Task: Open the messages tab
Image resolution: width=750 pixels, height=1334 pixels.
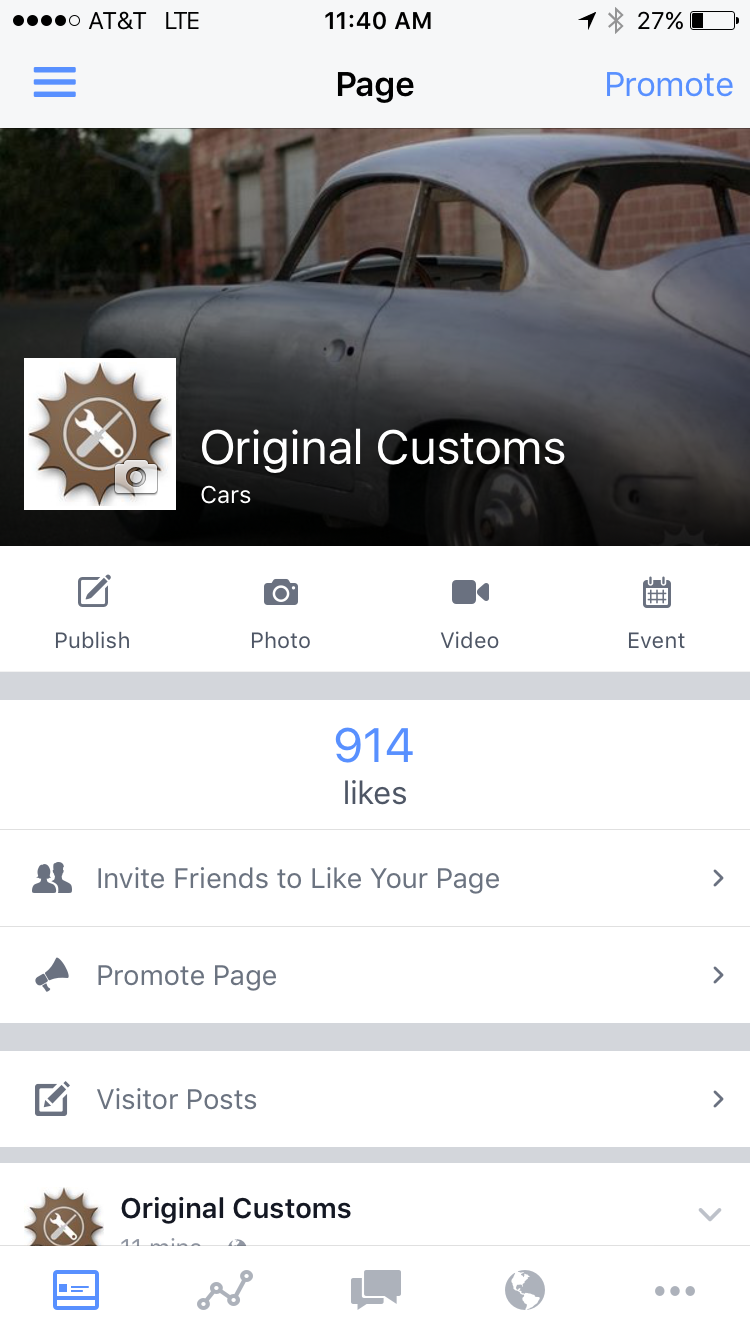Action: coord(375,1290)
